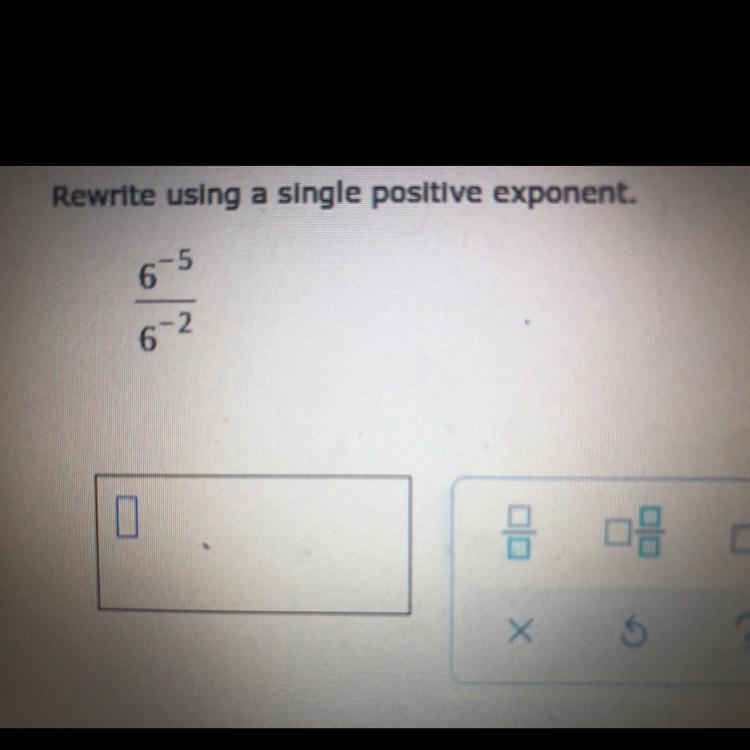Insert a fraction template
Screen dimensions: 750x750
[x=519, y=532]
